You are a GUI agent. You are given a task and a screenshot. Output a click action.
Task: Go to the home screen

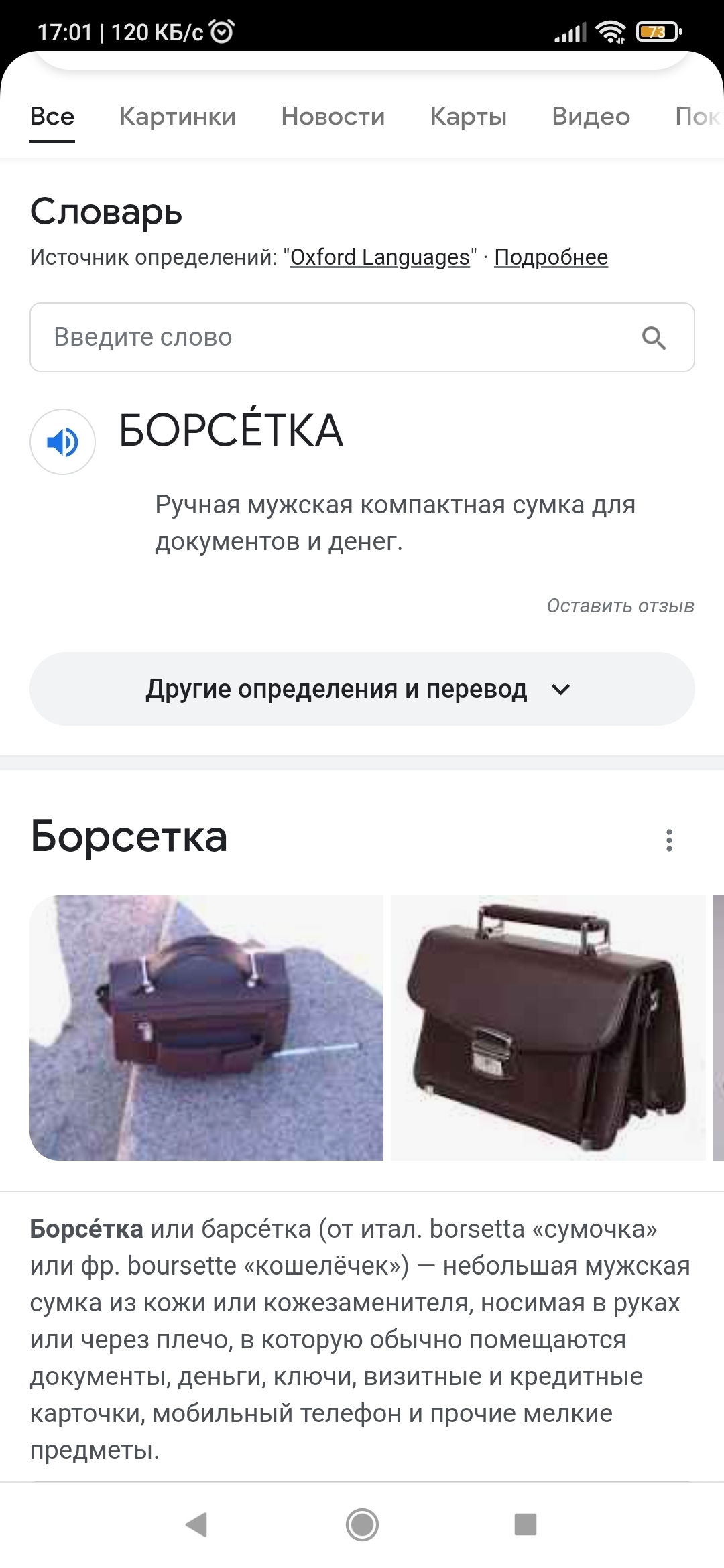[362, 1524]
